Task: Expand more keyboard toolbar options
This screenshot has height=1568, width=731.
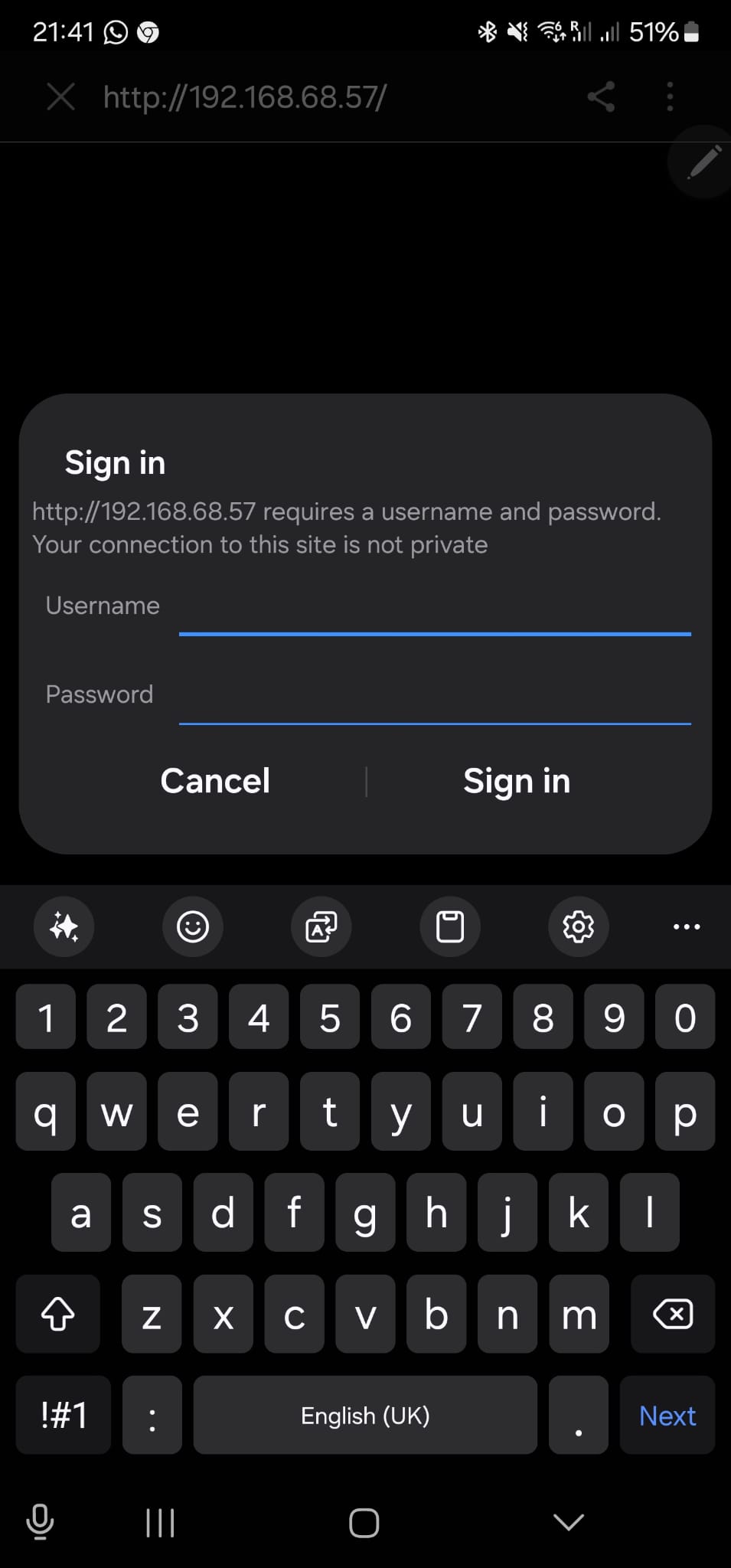Action: pos(687,926)
